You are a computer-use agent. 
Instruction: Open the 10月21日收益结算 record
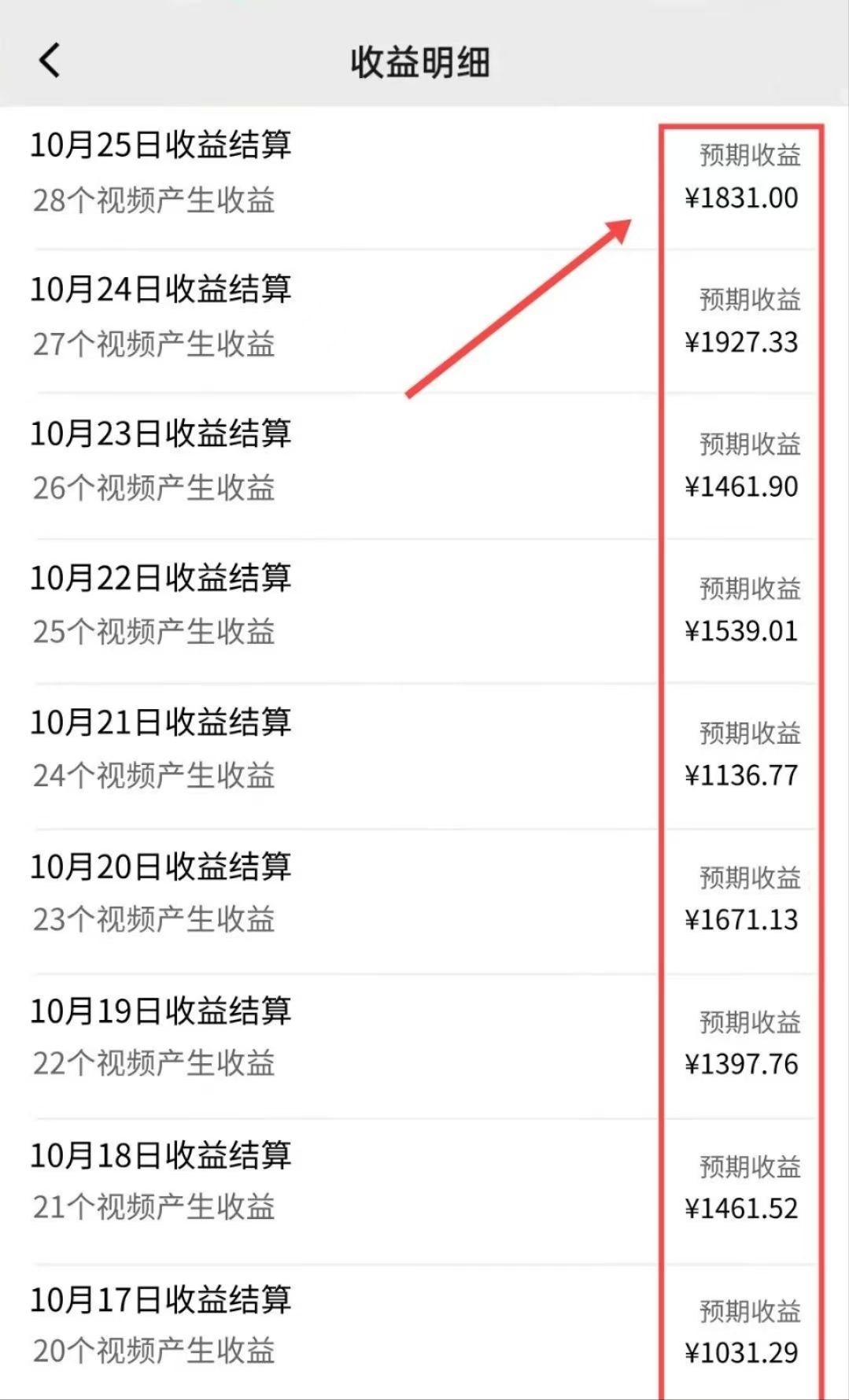coord(161,722)
